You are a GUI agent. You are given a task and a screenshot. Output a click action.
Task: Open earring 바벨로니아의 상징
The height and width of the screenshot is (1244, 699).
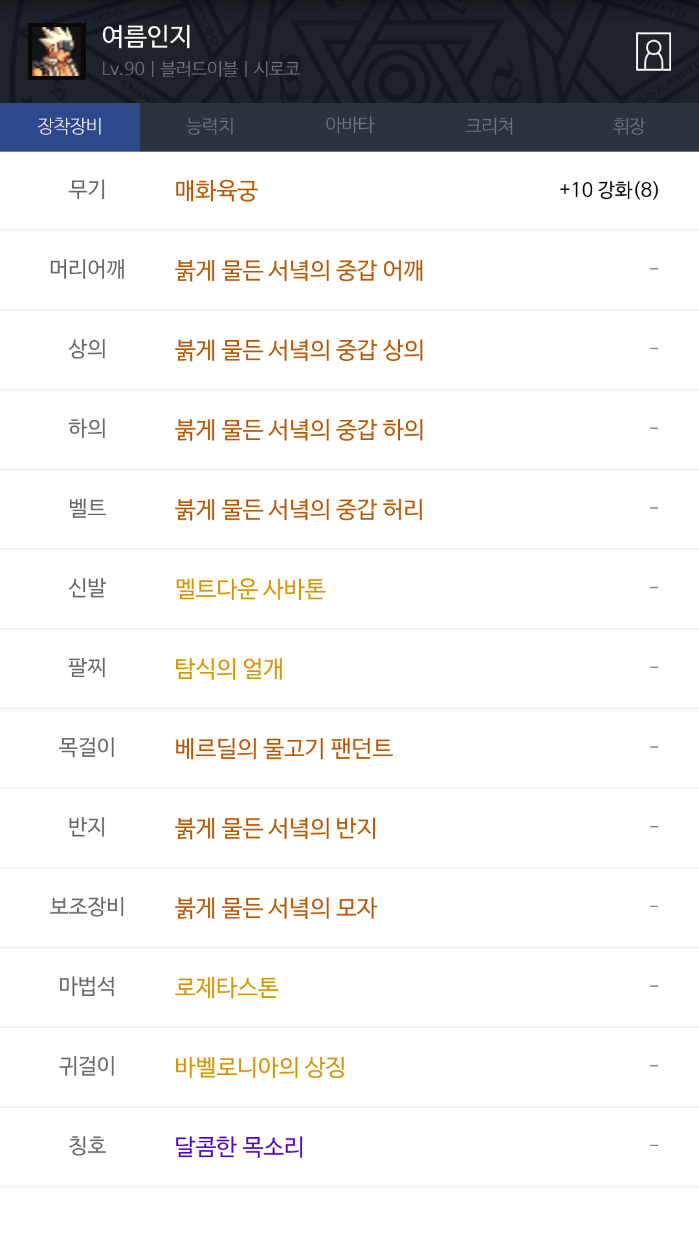260,1067
